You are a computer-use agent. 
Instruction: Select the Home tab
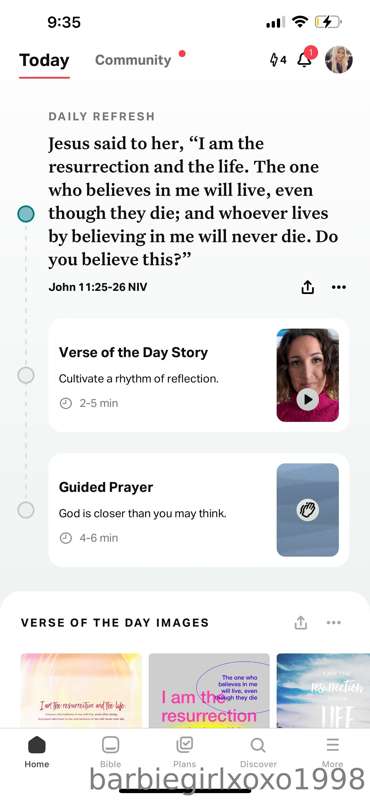click(37, 752)
